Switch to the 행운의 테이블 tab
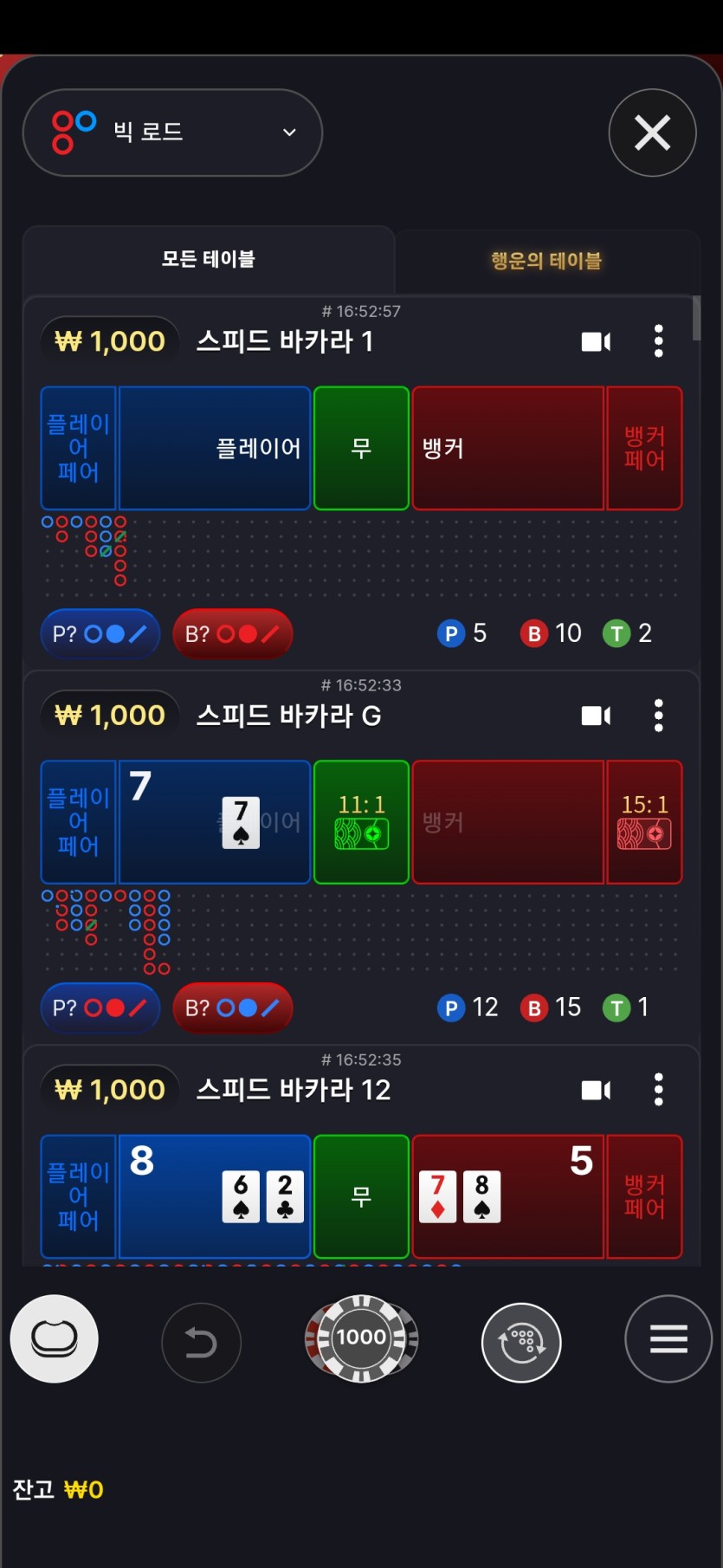The width and height of the screenshot is (723, 1568). coord(546,261)
